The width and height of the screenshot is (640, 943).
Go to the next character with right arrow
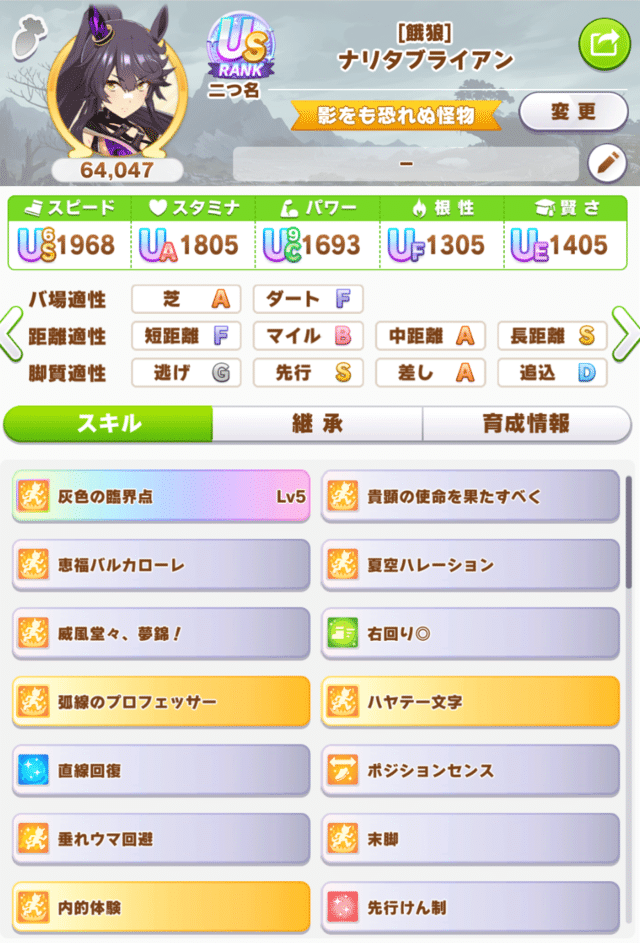coord(627,336)
